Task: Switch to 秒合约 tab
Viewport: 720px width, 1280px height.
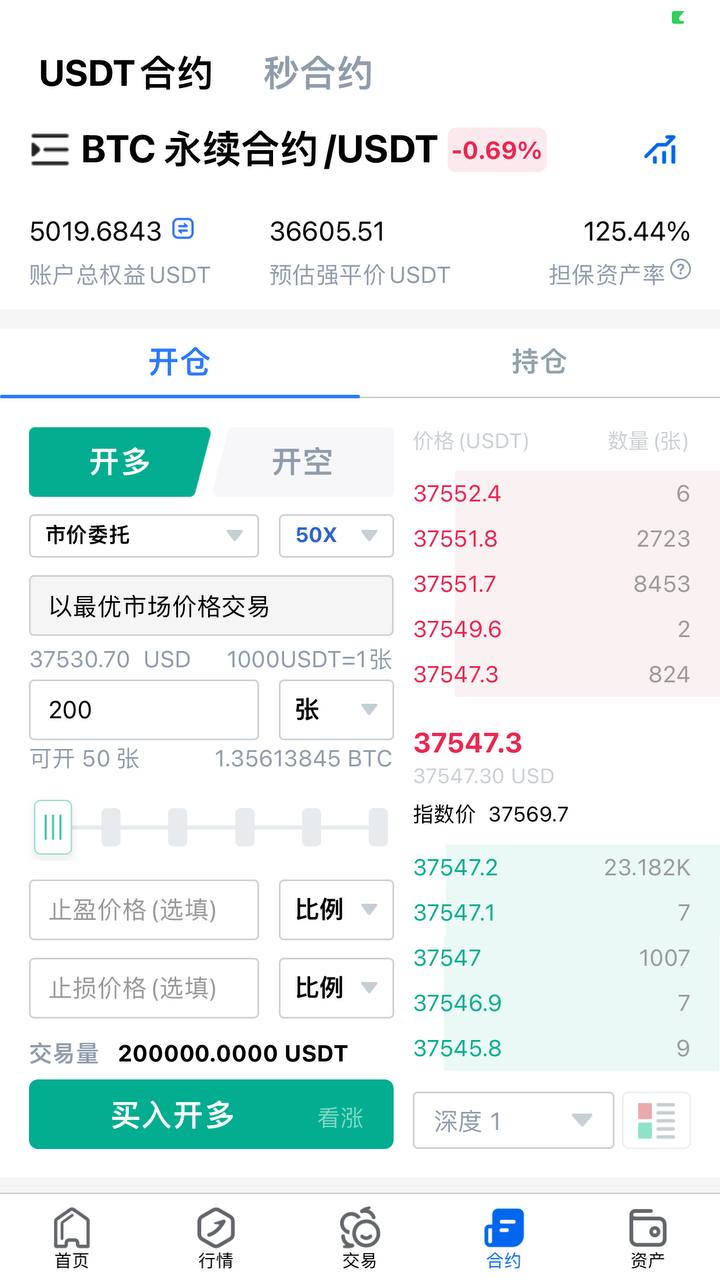Action: (318, 74)
